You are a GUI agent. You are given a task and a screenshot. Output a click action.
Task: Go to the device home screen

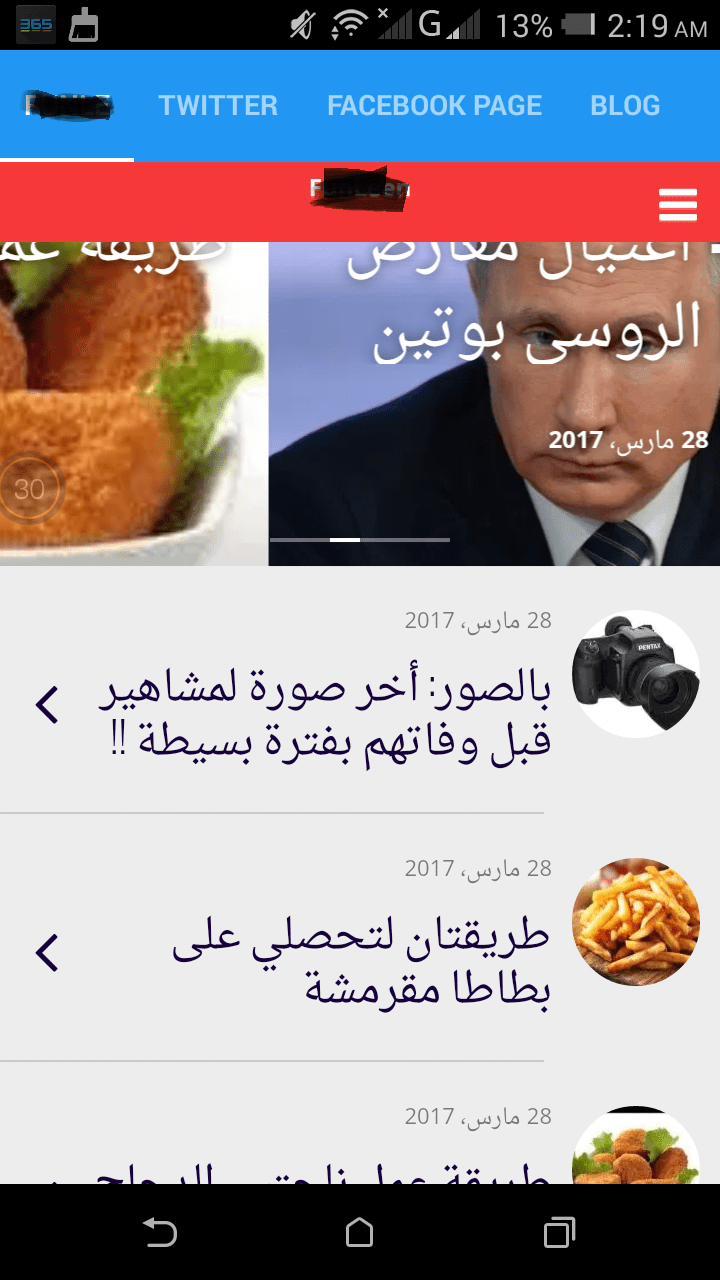click(360, 1232)
